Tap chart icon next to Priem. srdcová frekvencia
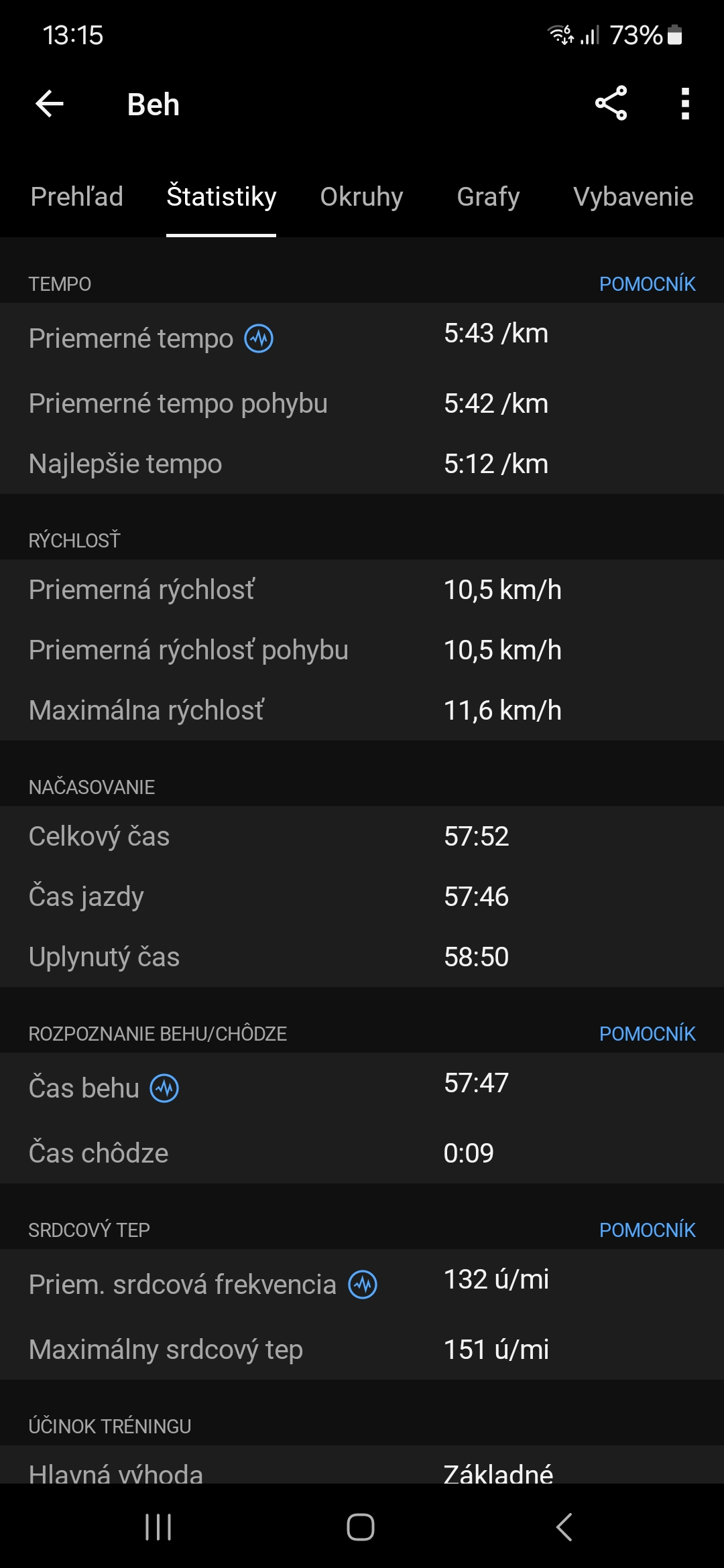Screen dimensions: 724x1568 [x=363, y=1285]
